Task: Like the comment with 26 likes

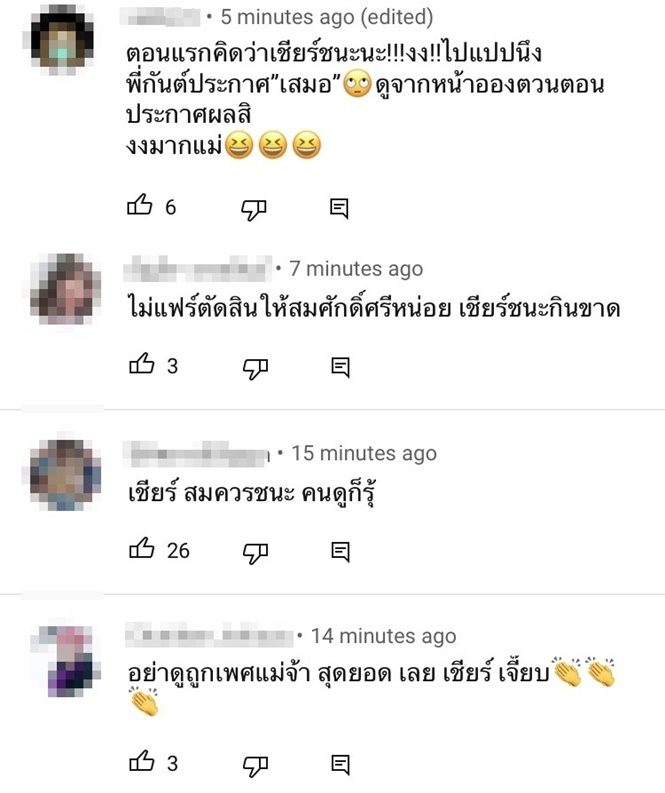Action: (x=141, y=549)
